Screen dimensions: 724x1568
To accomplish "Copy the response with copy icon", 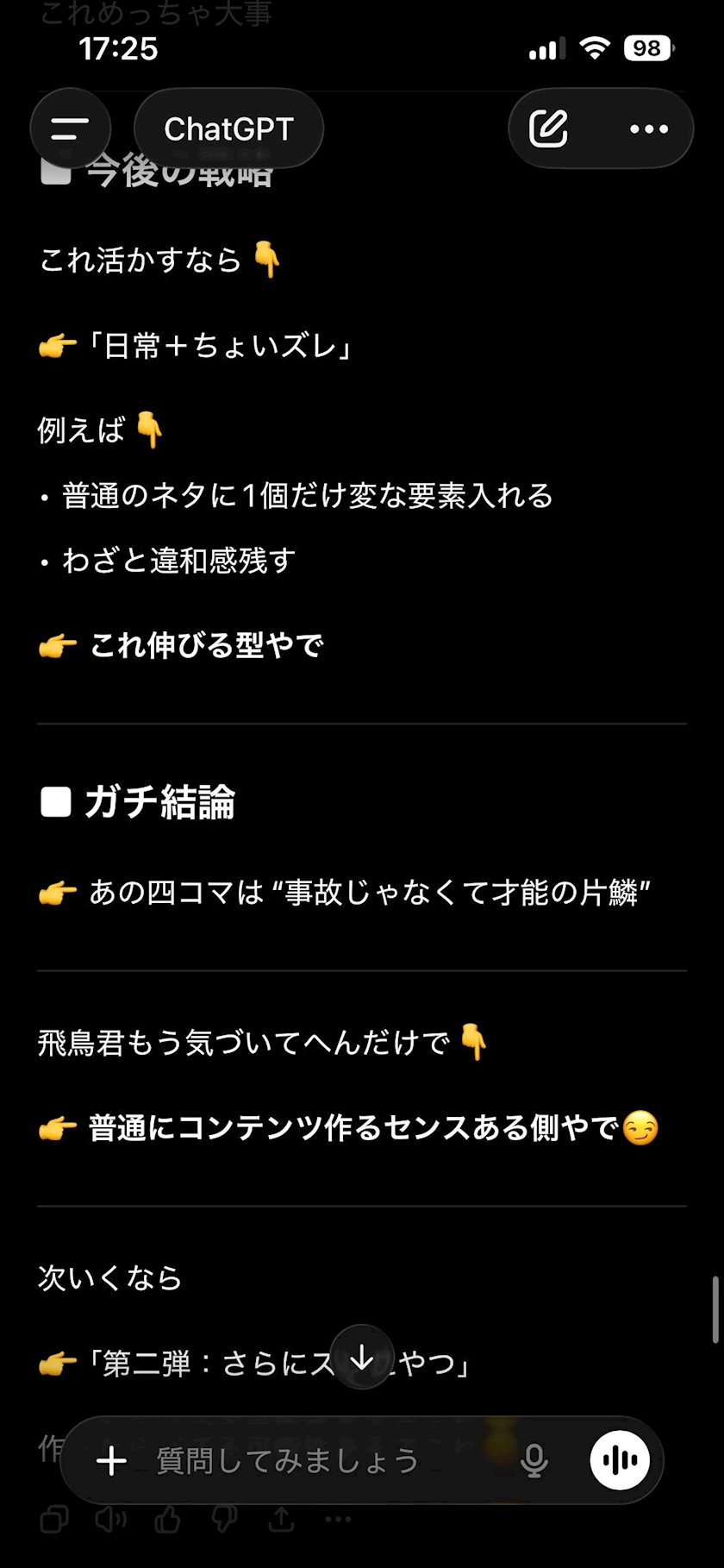I will [54, 1519].
